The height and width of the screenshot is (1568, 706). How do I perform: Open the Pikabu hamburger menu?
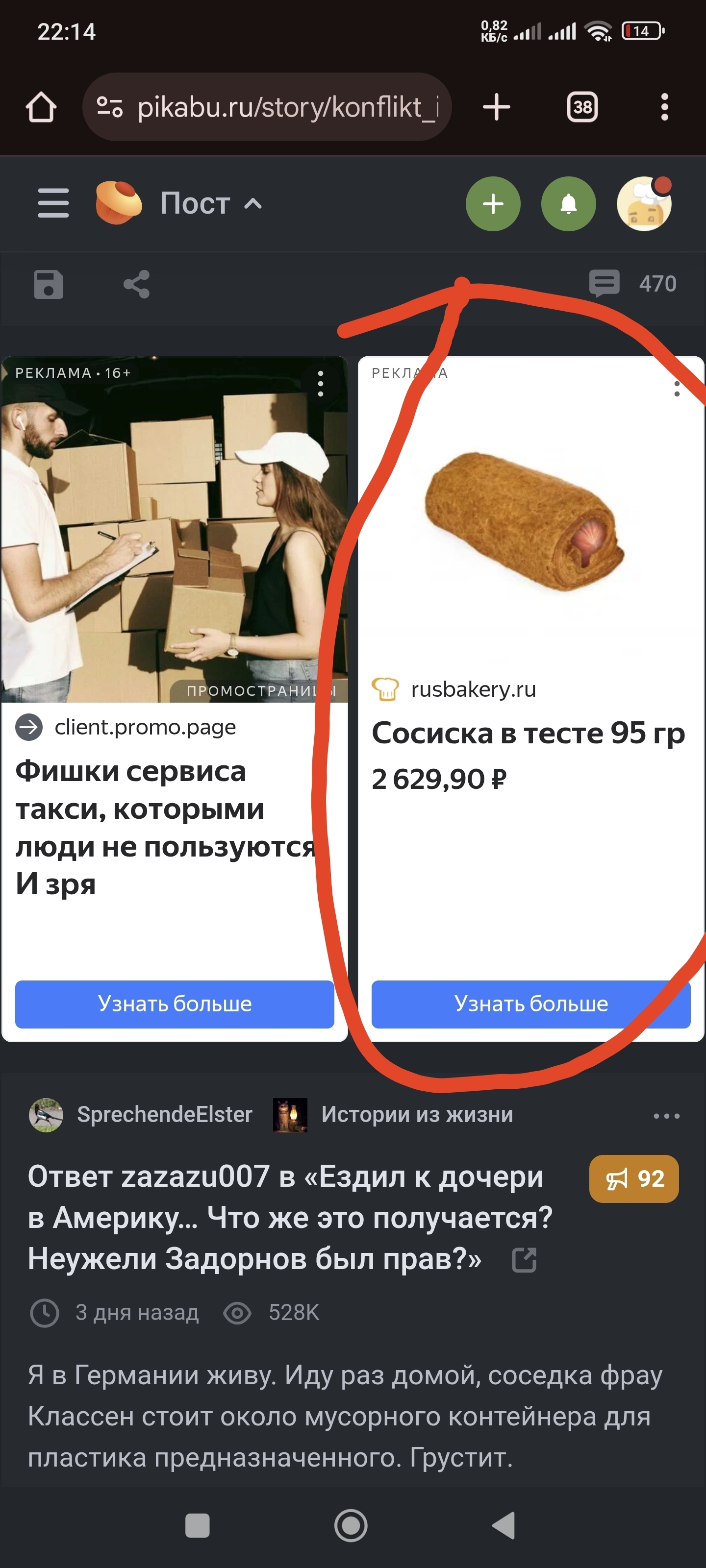pos(53,203)
